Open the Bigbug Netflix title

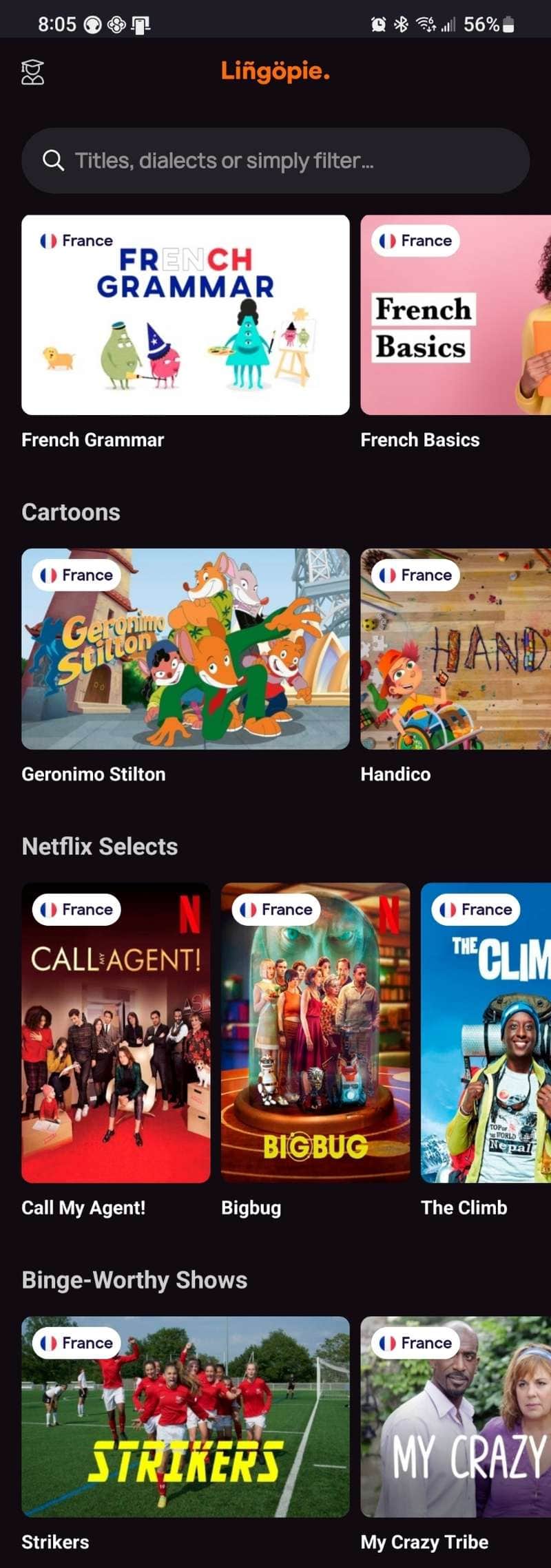point(315,1032)
